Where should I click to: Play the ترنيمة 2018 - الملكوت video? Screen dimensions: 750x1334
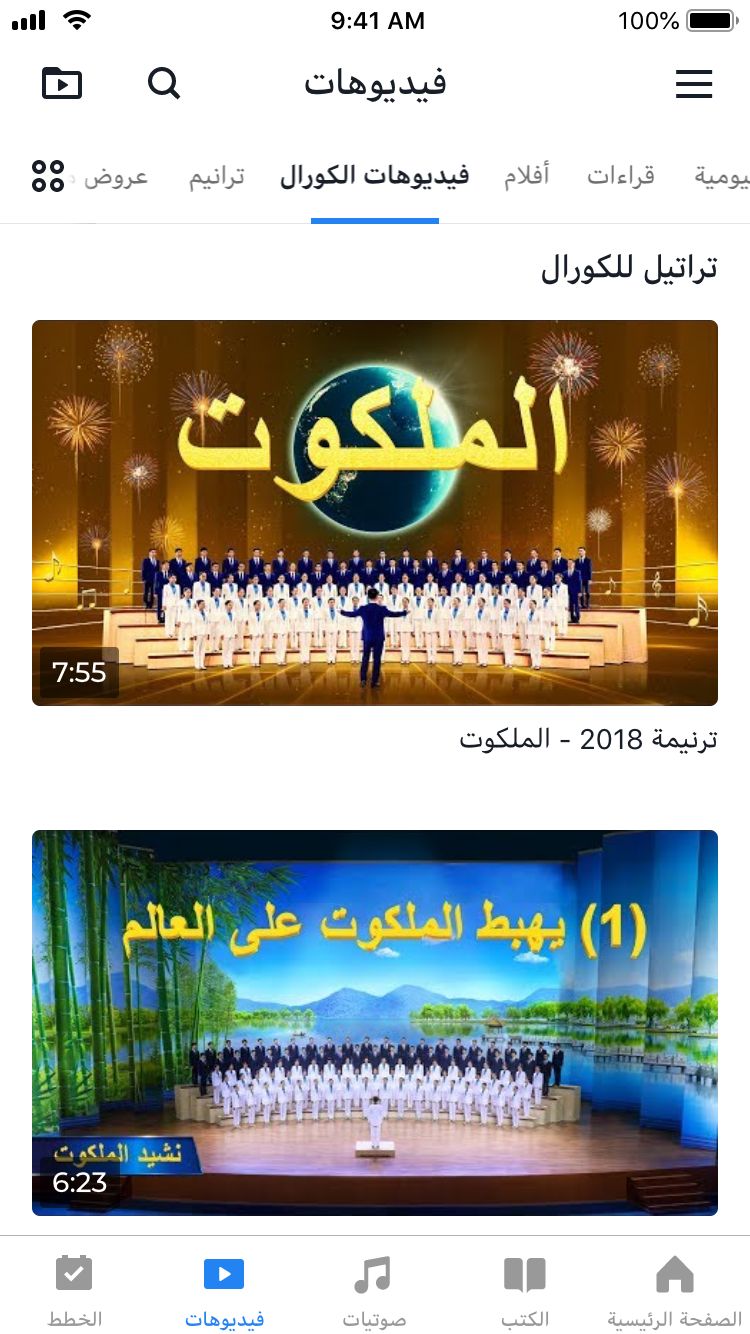pyautogui.click(x=375, y=512)
